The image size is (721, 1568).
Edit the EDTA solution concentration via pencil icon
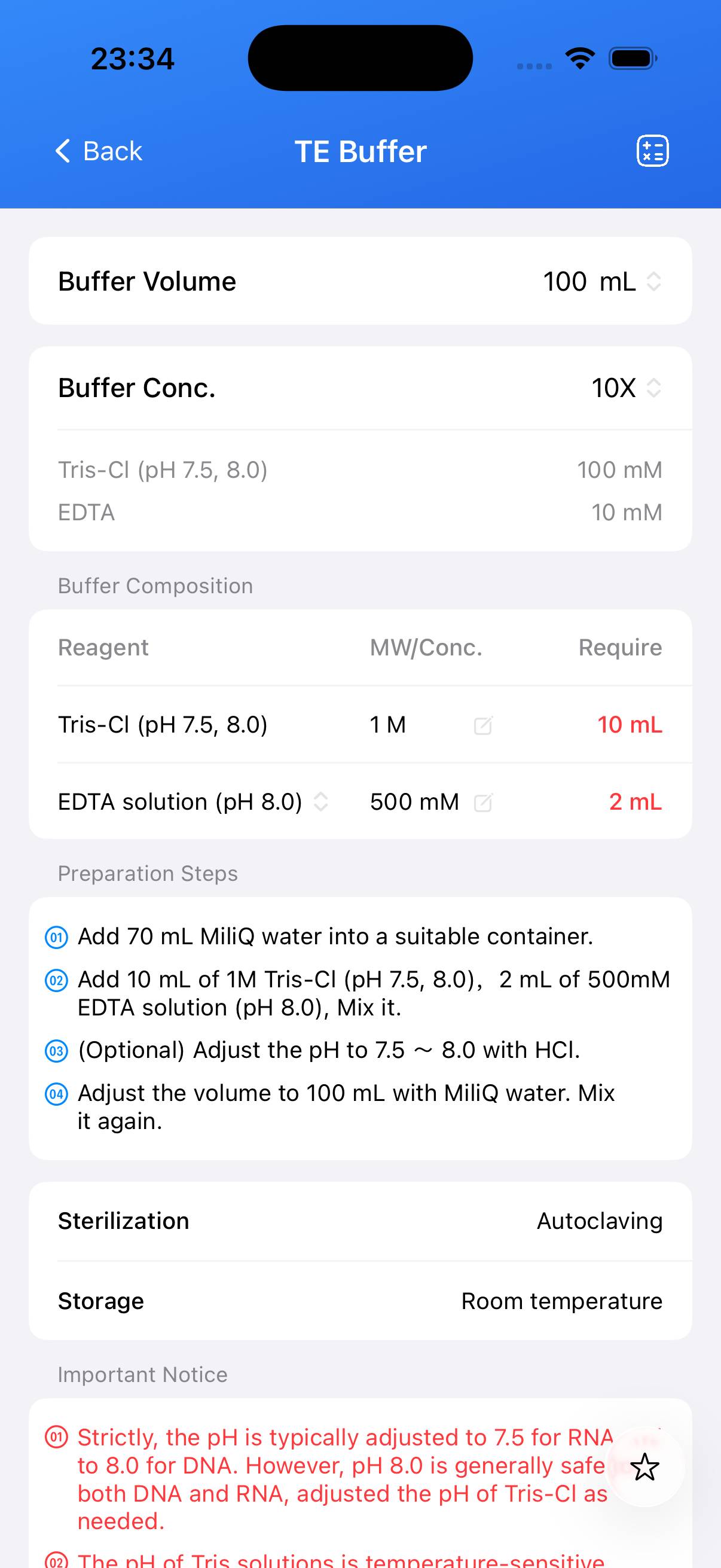483,802
